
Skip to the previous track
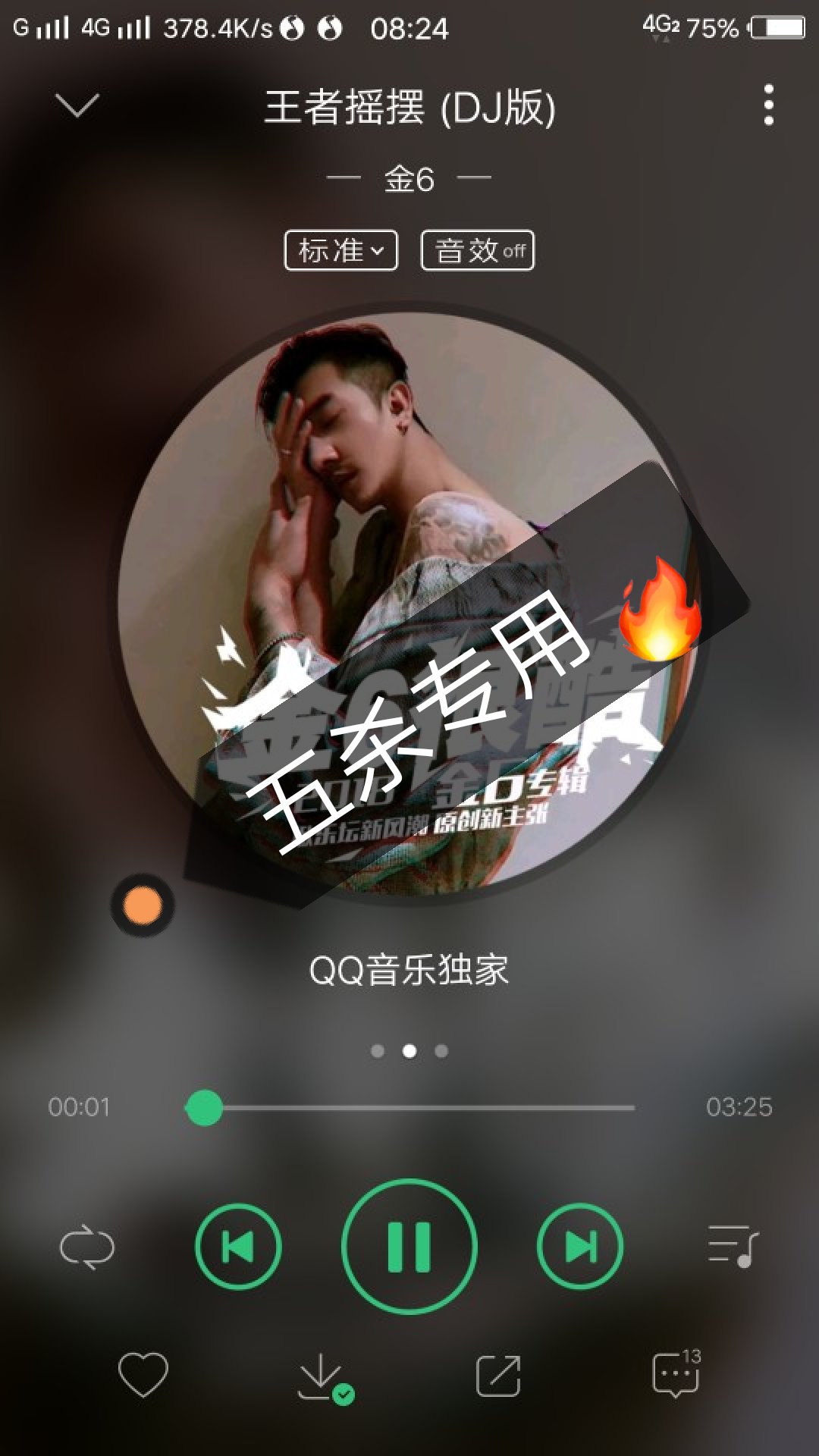click(238, 1247)
